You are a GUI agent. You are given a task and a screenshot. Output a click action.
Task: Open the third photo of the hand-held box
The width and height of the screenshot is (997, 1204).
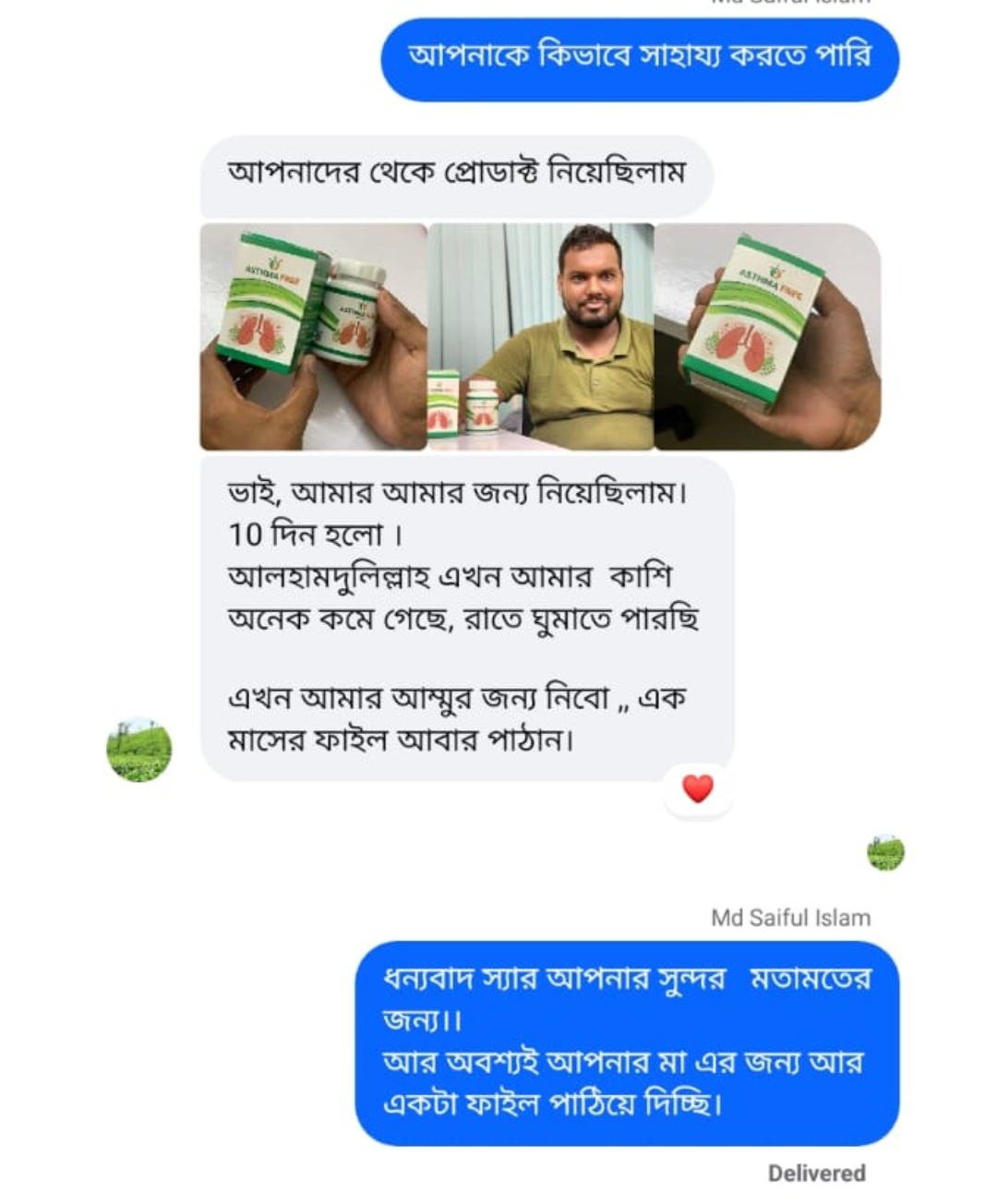767,337
